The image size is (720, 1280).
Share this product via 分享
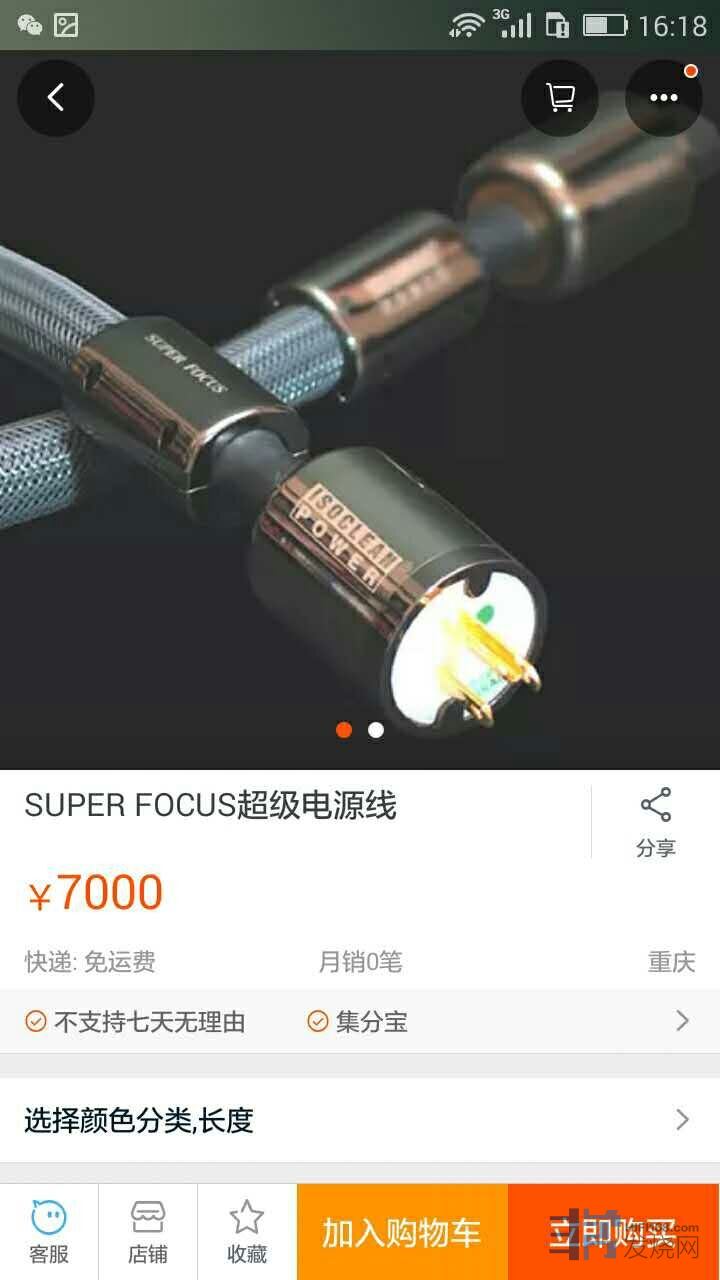click(655, 823)
